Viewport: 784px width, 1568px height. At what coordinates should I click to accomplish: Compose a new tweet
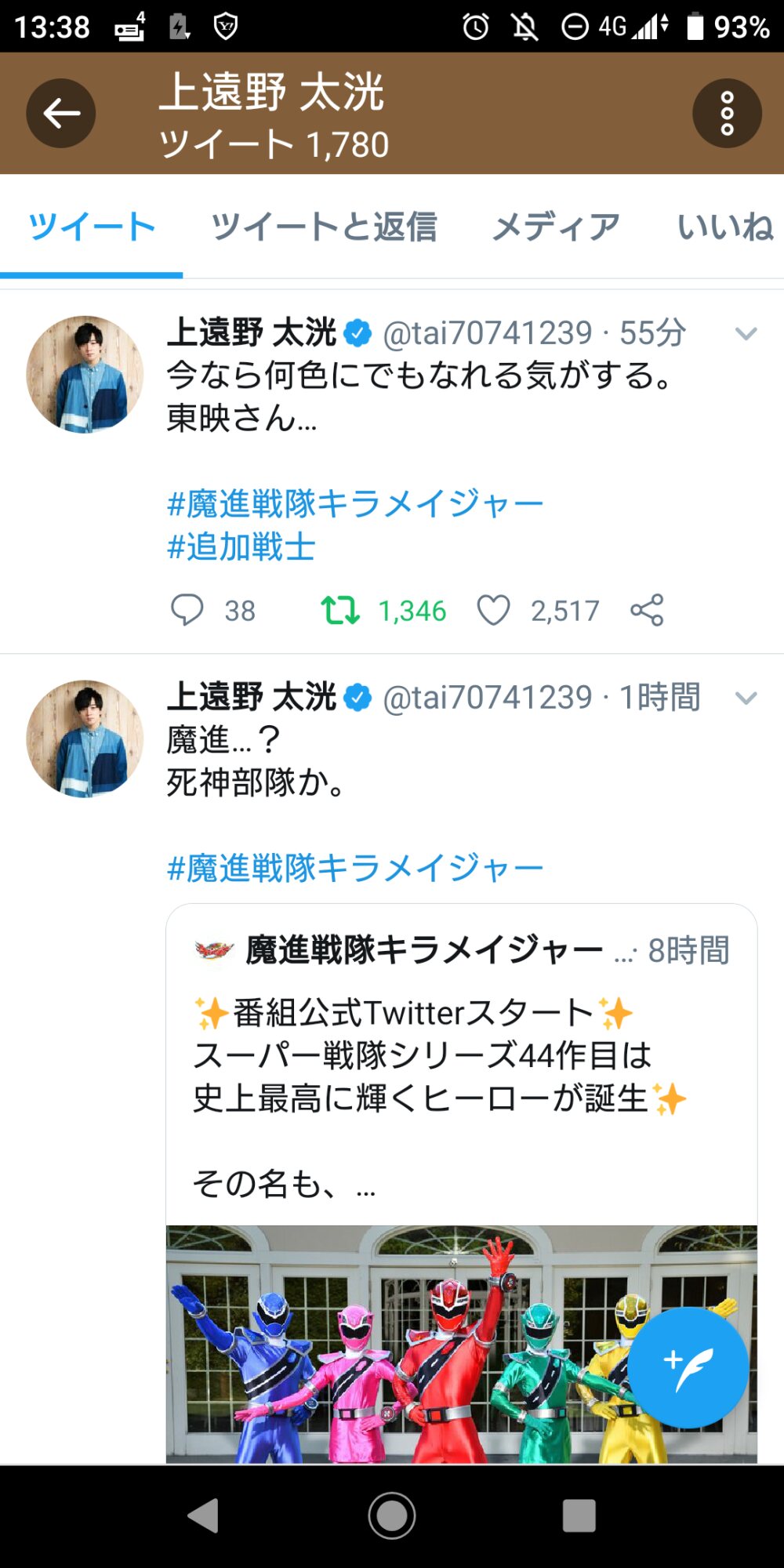[688, 1367]
